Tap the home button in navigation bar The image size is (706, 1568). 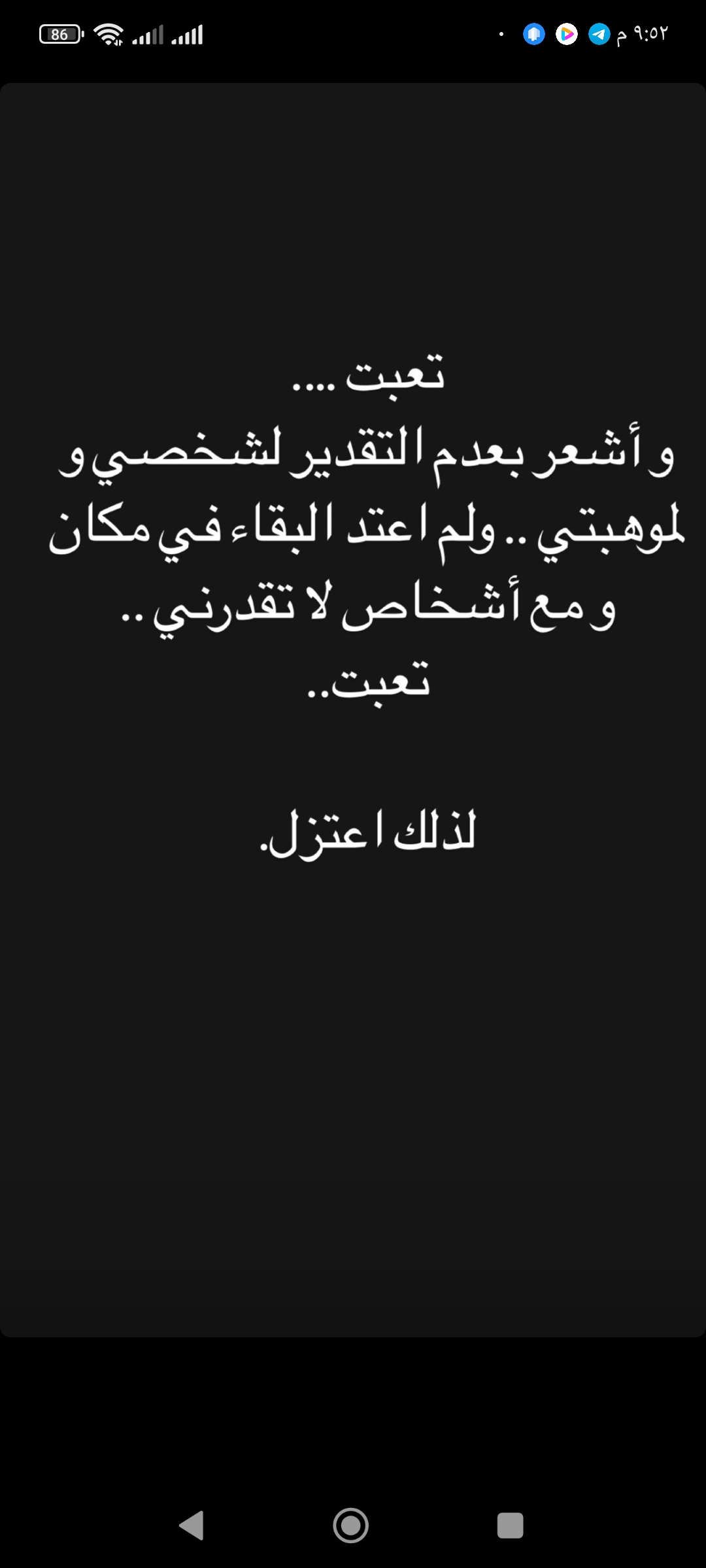point(351,1526)
